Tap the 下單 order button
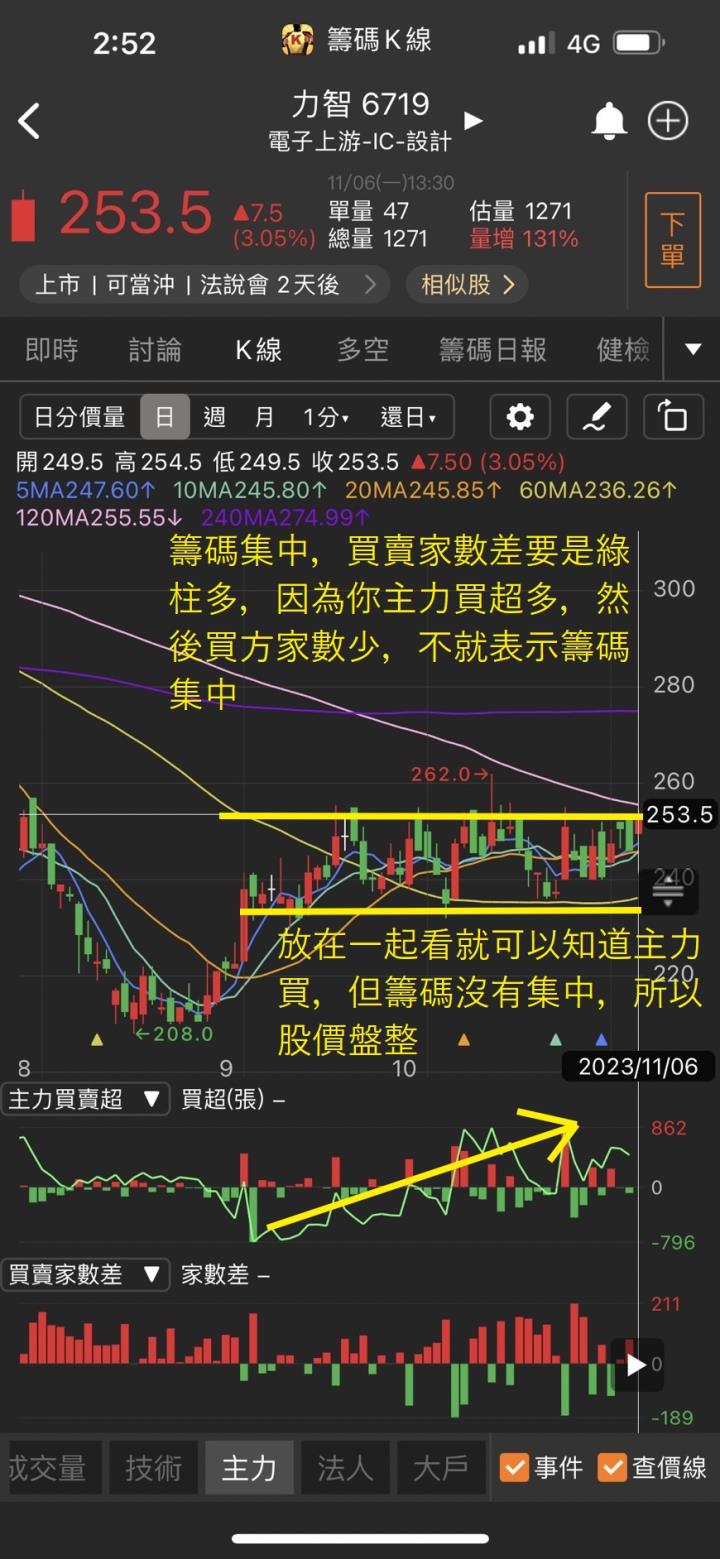The width and height of the screenshot is (720, 1559). coord(673,239)
